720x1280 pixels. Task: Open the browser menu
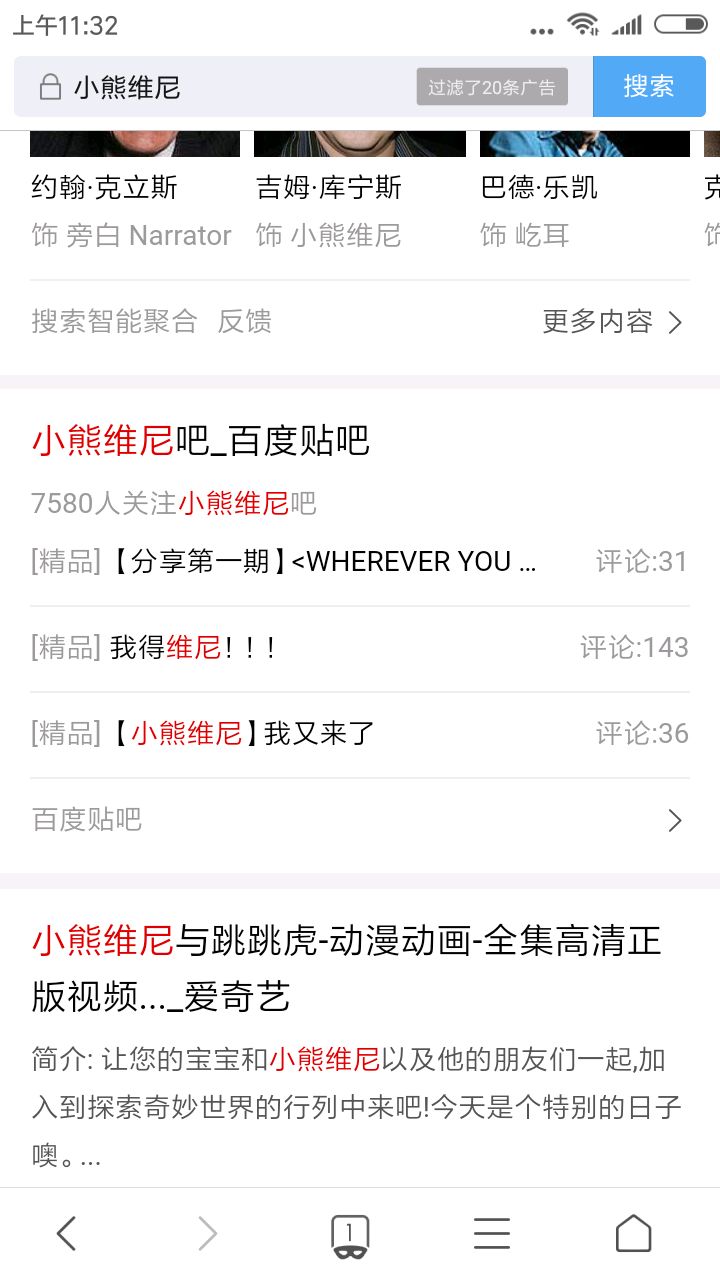pos(492,1234)
